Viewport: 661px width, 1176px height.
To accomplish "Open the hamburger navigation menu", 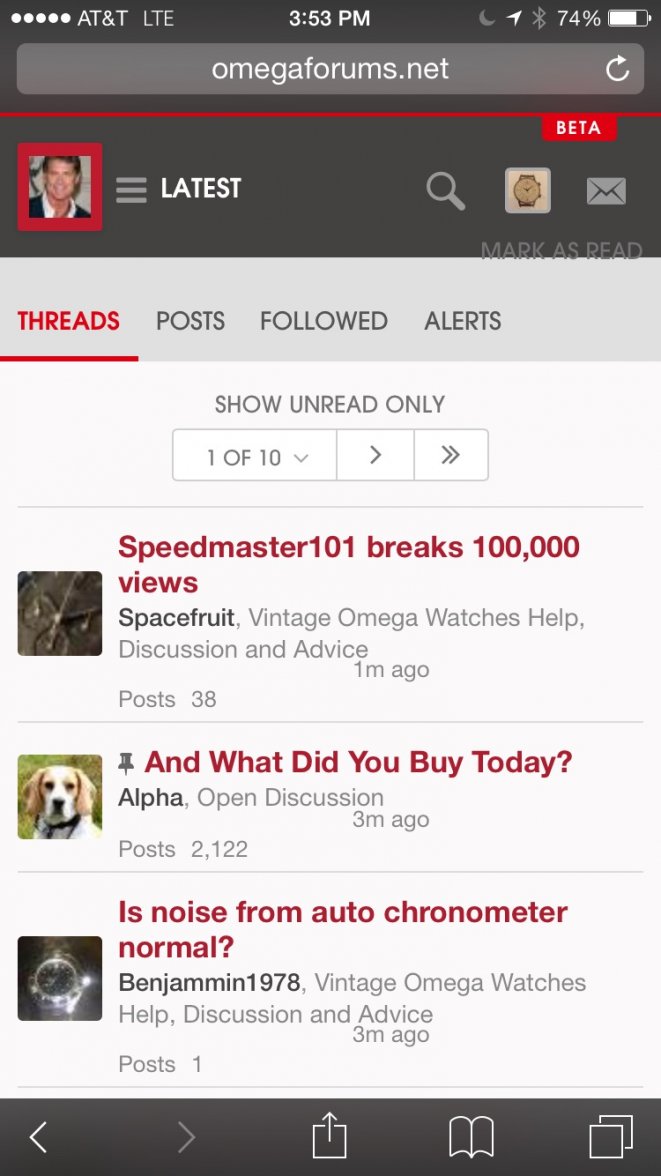I will 131,189.
